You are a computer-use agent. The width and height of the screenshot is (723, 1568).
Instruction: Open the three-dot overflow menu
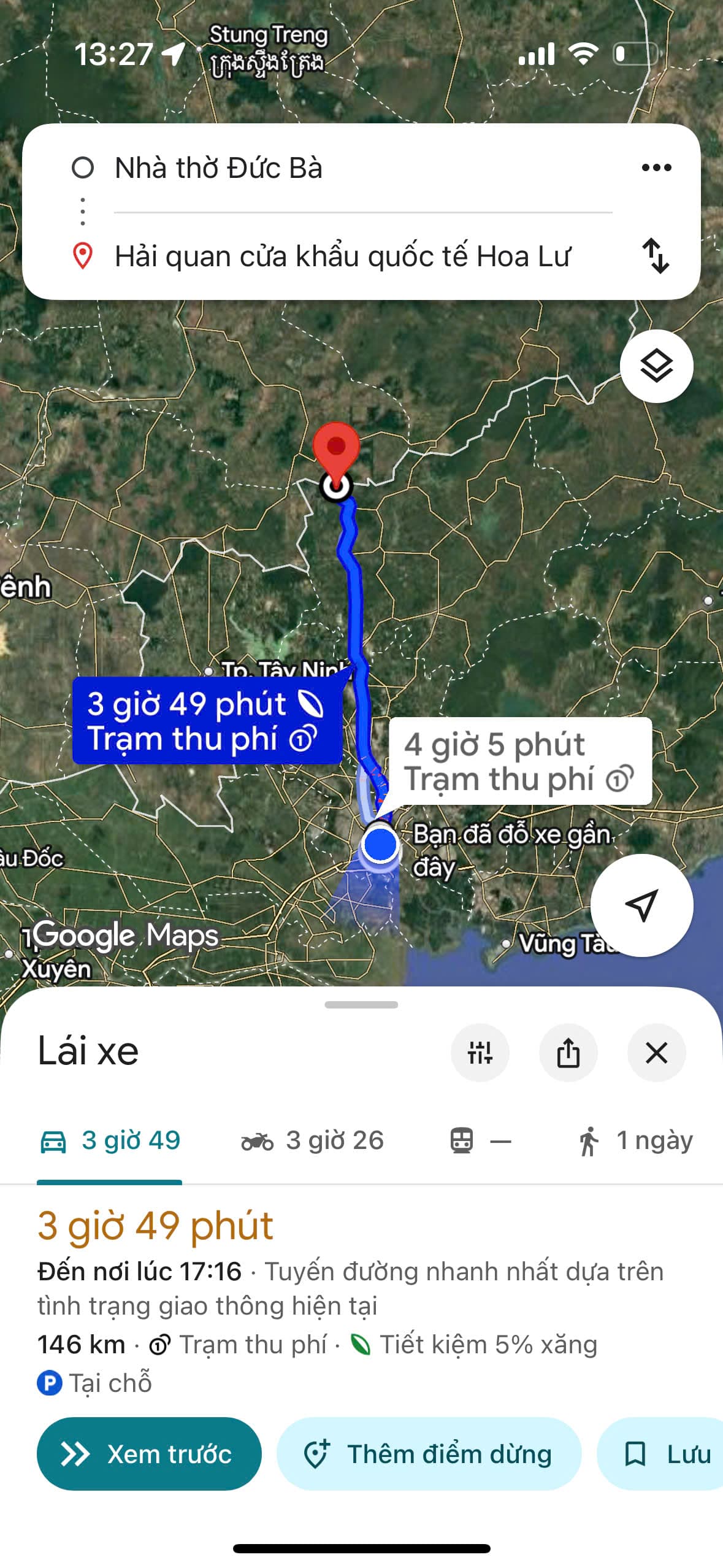click(x=656, y=167)
